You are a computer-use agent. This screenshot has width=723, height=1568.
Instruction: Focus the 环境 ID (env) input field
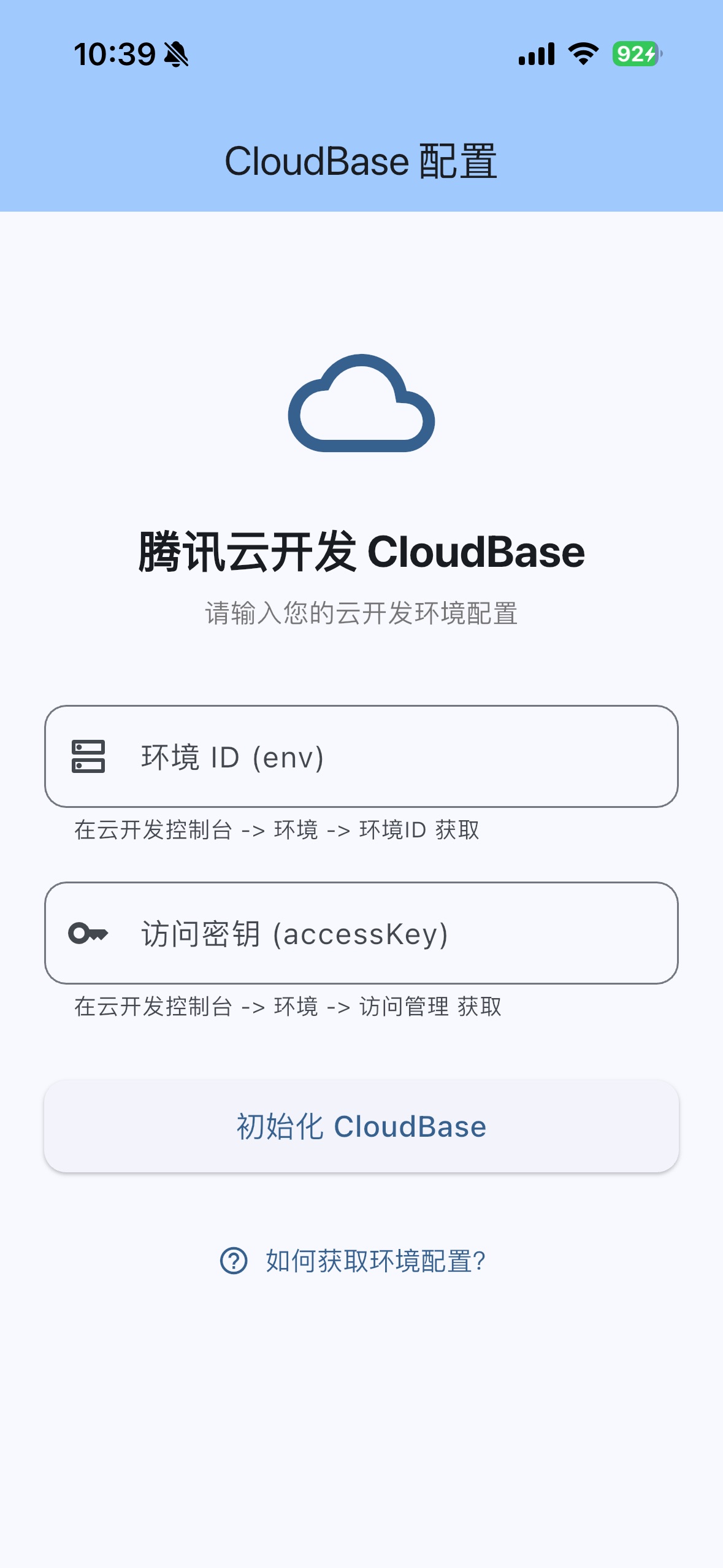pos(361,756)
